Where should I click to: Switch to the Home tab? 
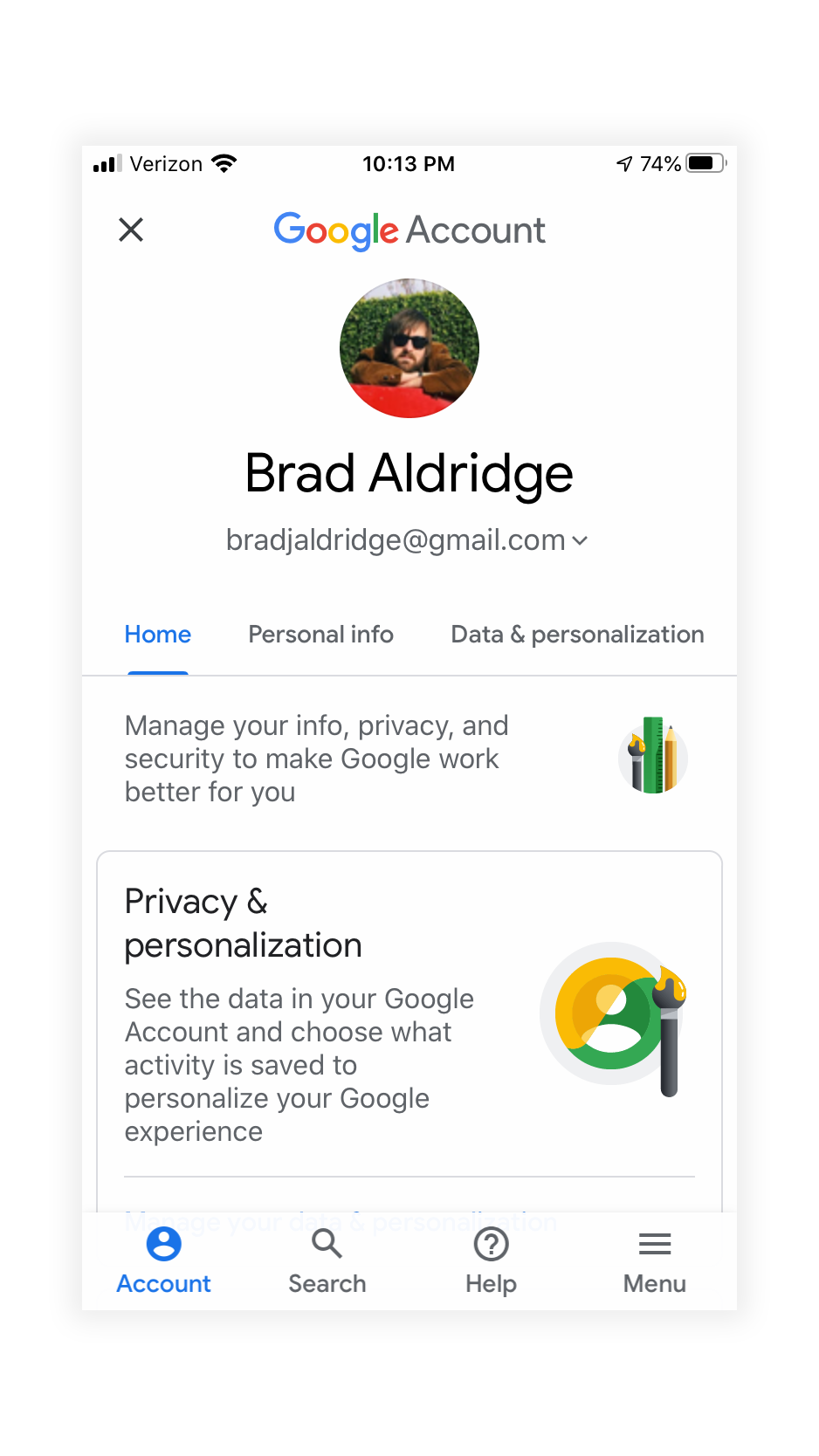click(x=158, y=635)
